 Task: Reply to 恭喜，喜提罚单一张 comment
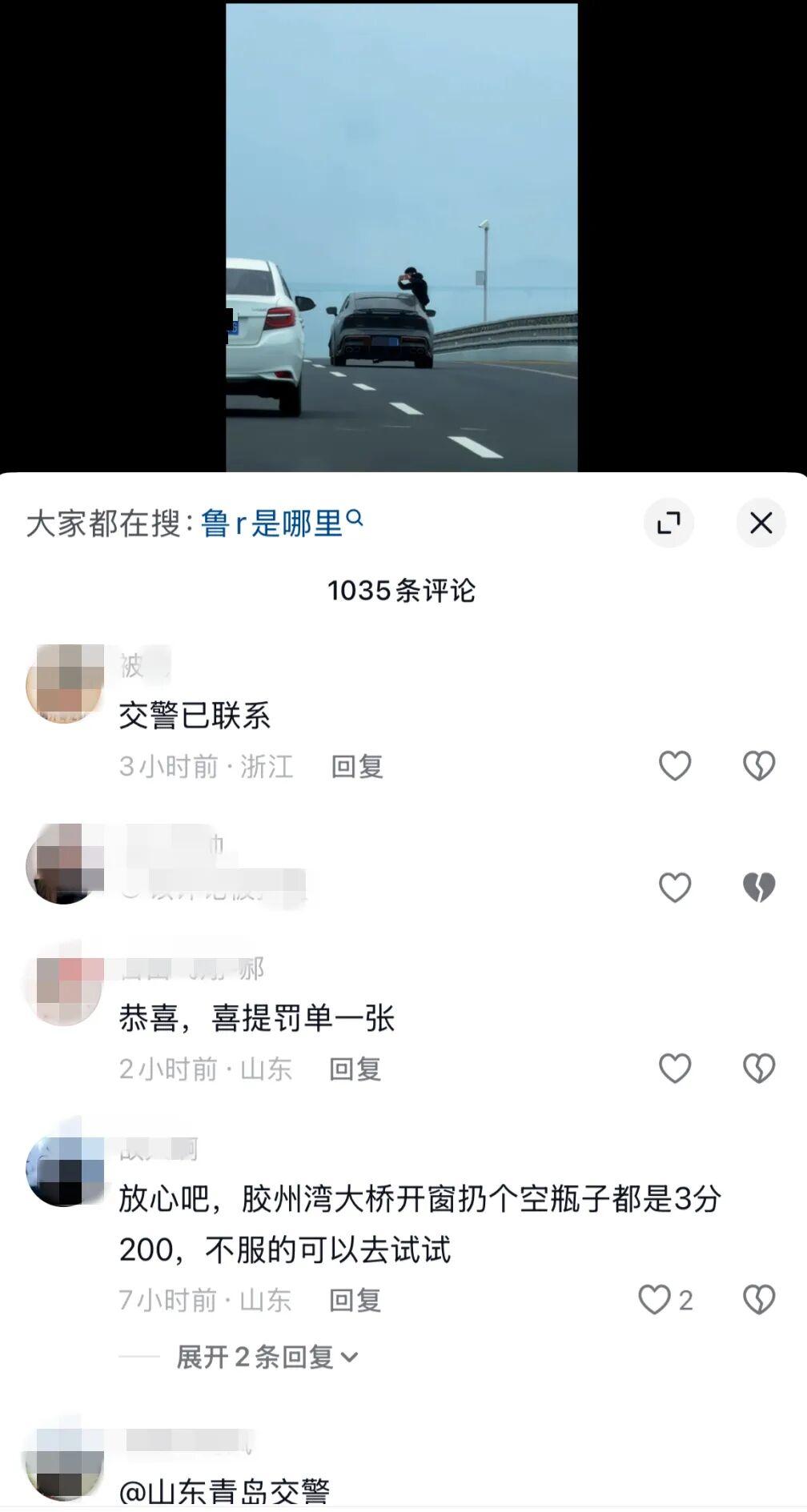[x=355, y=1069]
